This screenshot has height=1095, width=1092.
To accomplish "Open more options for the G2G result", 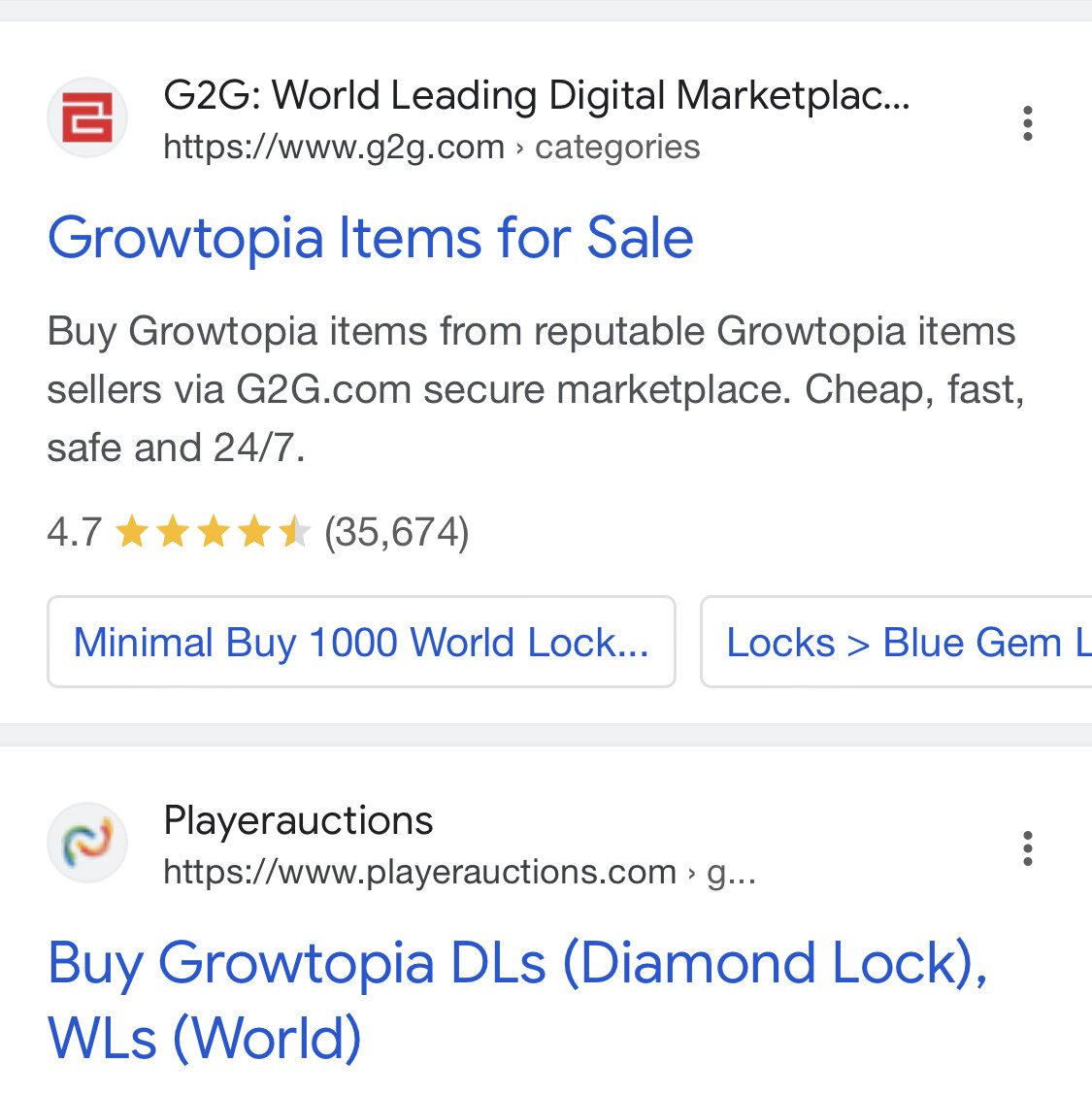I will tap(1027, 123).
